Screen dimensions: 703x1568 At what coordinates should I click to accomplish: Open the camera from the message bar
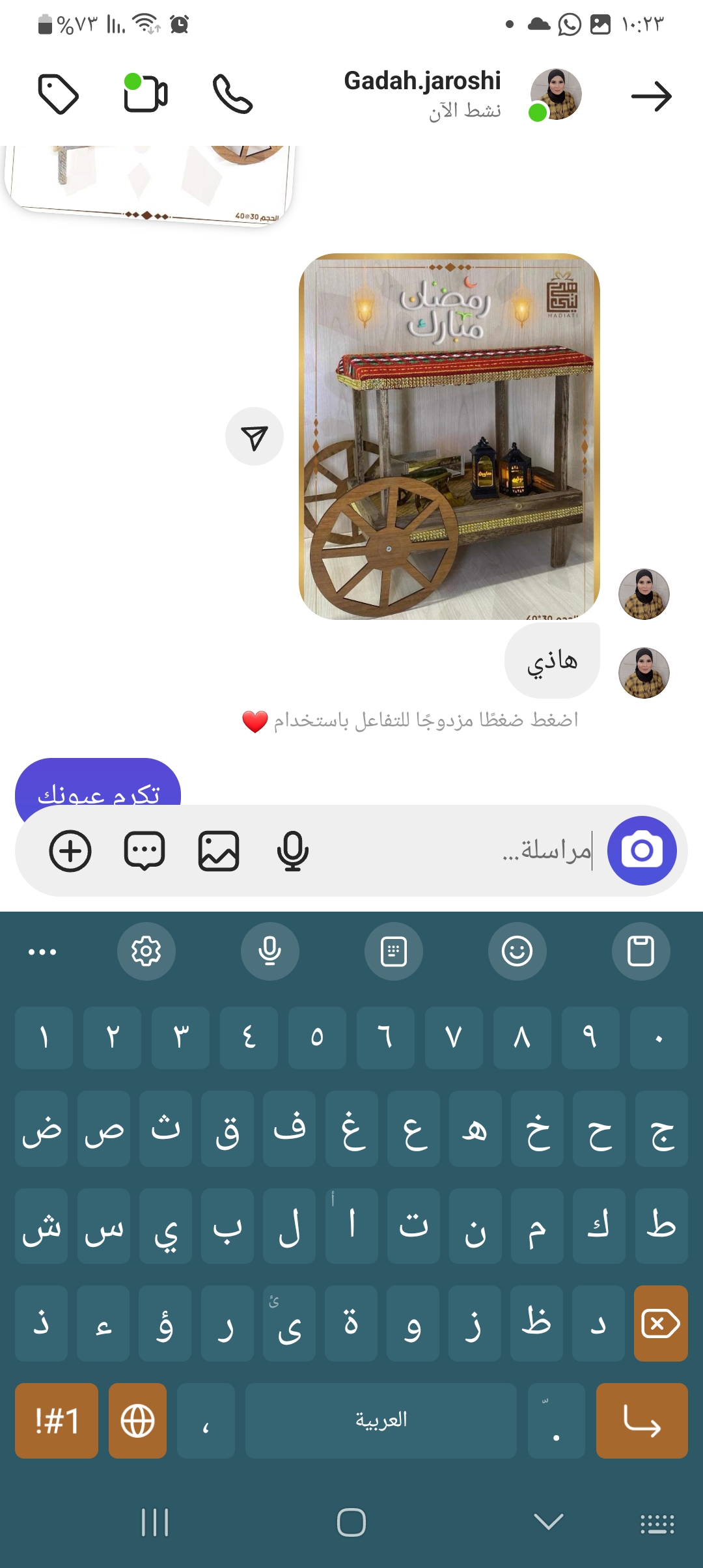[x=642, y=850]
